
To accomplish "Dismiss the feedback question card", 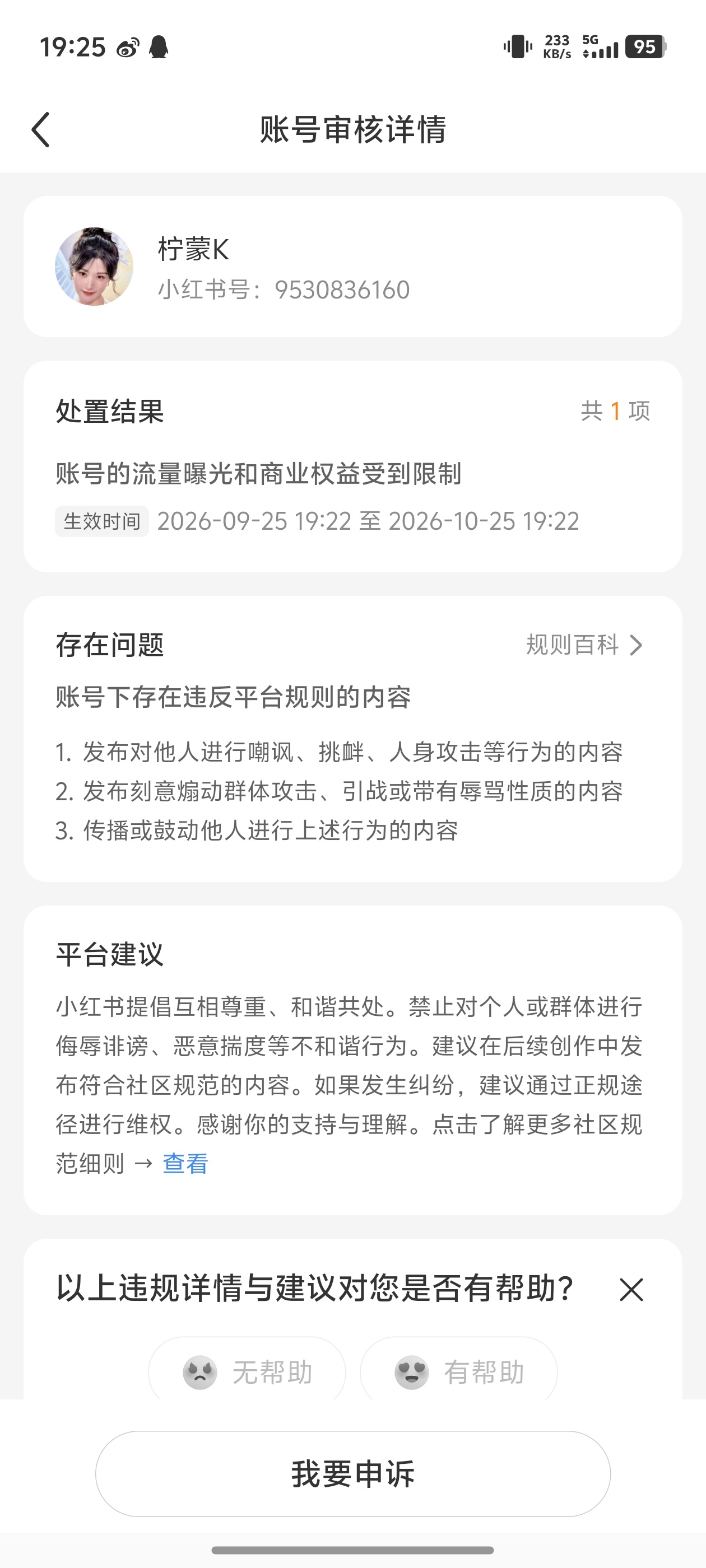I will tap(631, 1289).
